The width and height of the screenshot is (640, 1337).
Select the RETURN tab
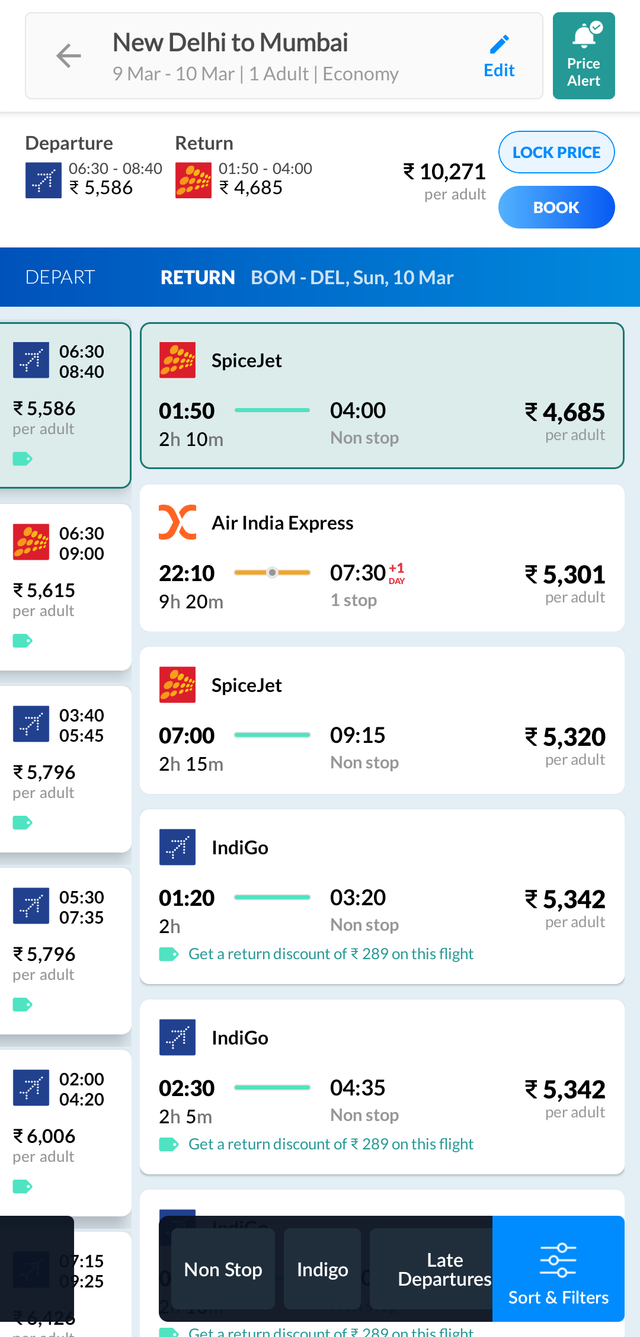(x=198, y=277)
